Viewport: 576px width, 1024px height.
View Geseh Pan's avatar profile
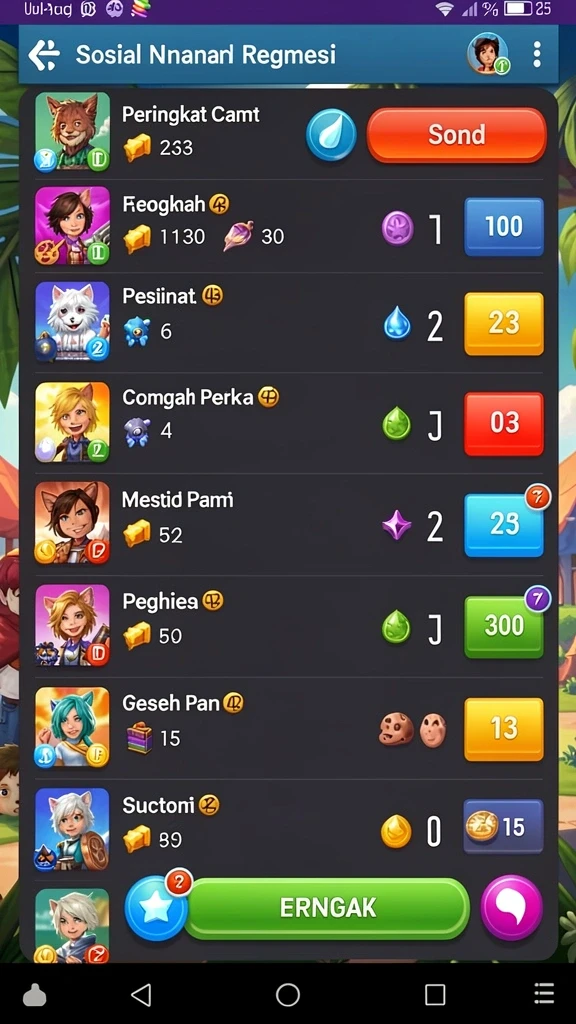(72, 726)
